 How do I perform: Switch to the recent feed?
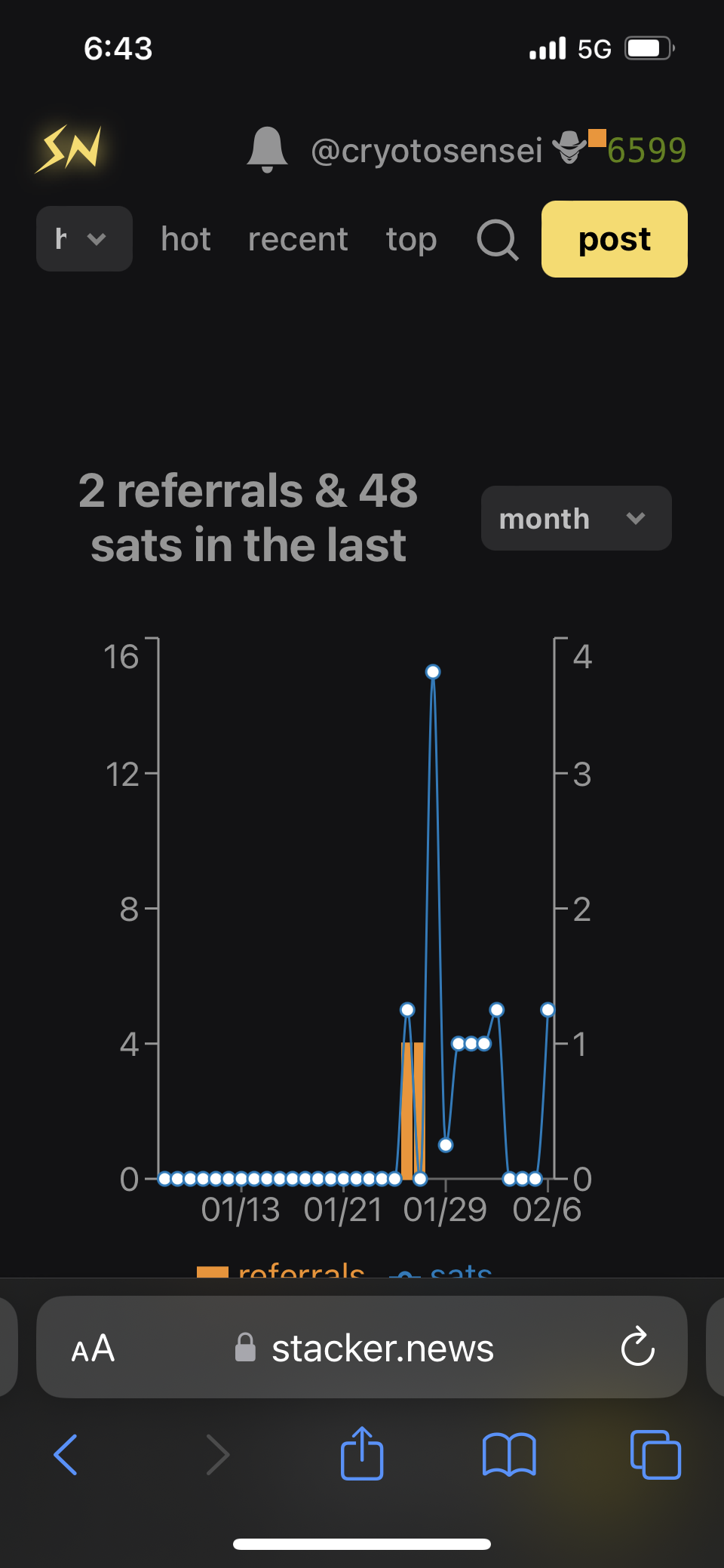click(298, 240)
